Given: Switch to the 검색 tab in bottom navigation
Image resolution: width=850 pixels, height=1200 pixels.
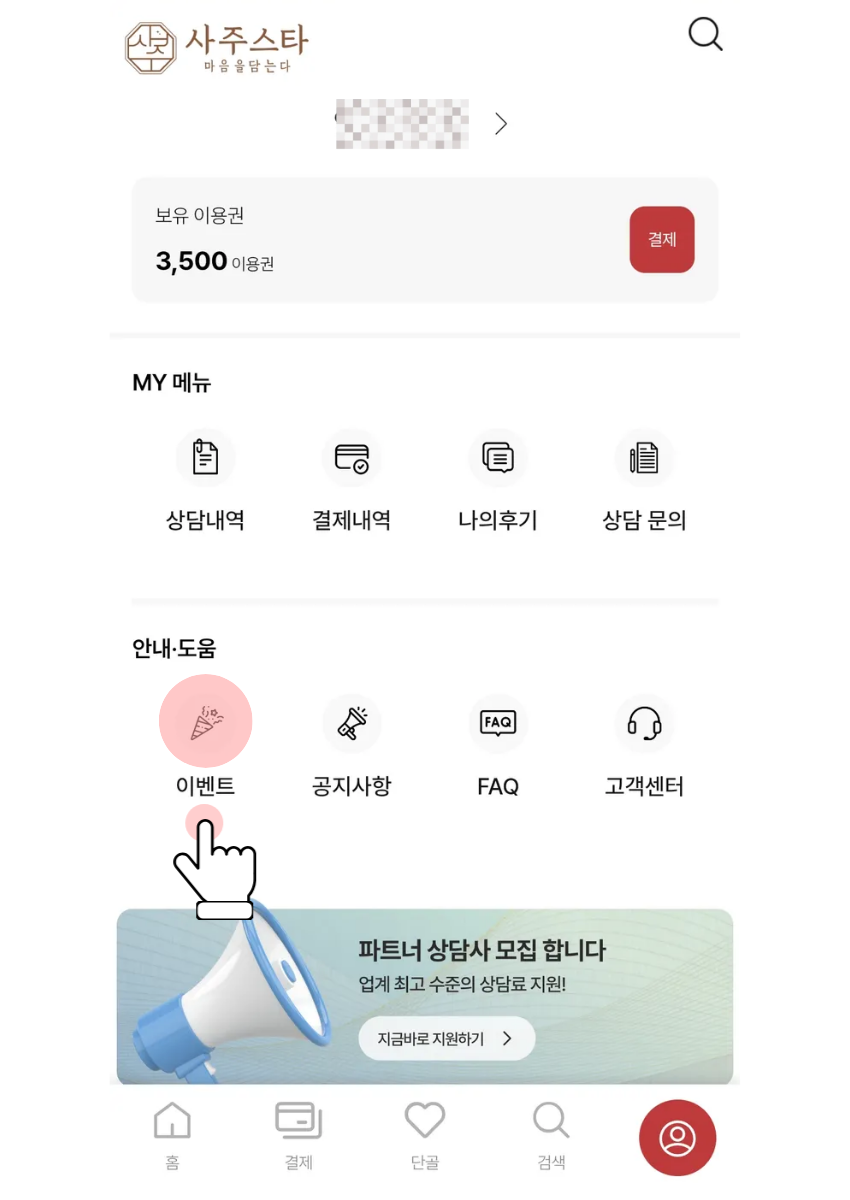Looking at the screenshot, I should (551, 1134).
